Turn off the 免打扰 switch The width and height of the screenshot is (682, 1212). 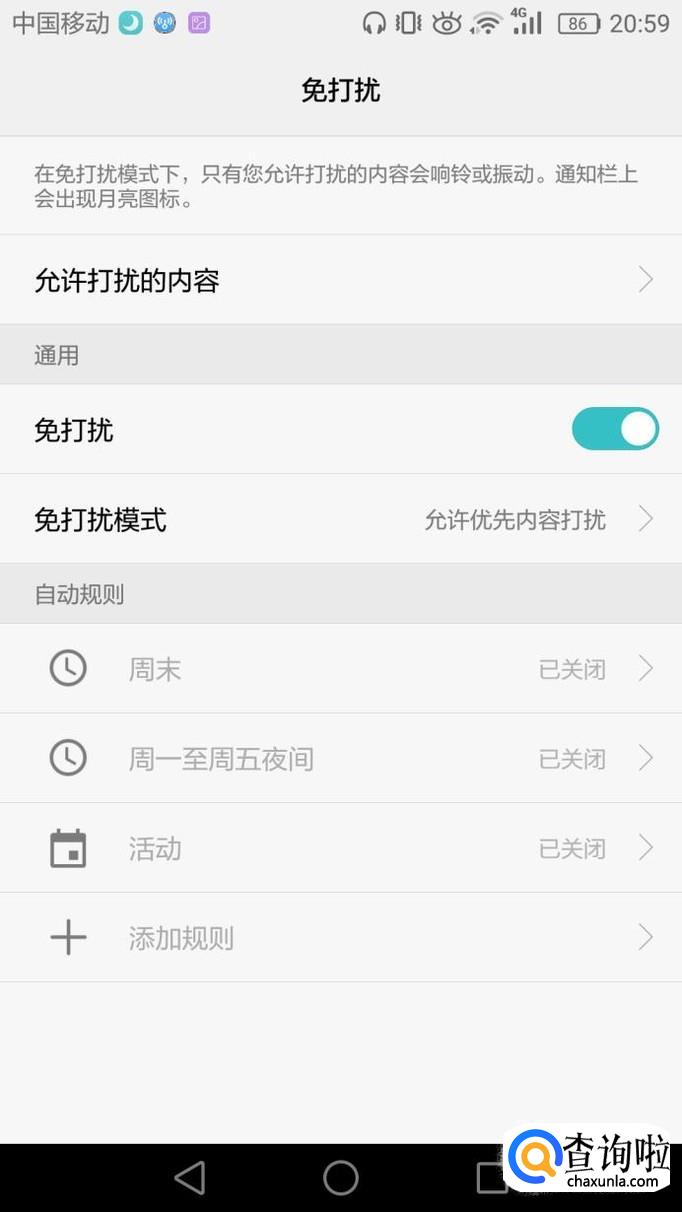point(614,429)
